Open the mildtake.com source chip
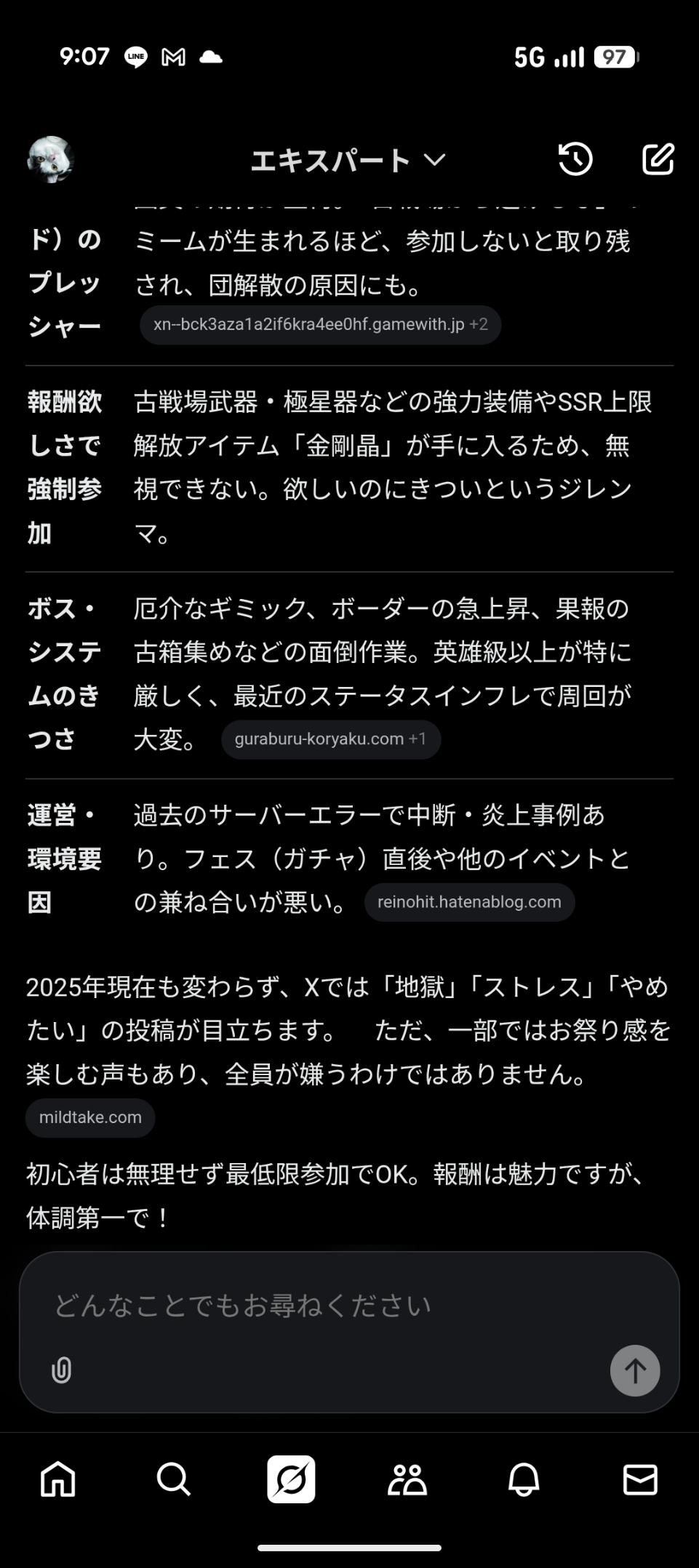The image size is (699, 1568). [x=90, y=1117]
